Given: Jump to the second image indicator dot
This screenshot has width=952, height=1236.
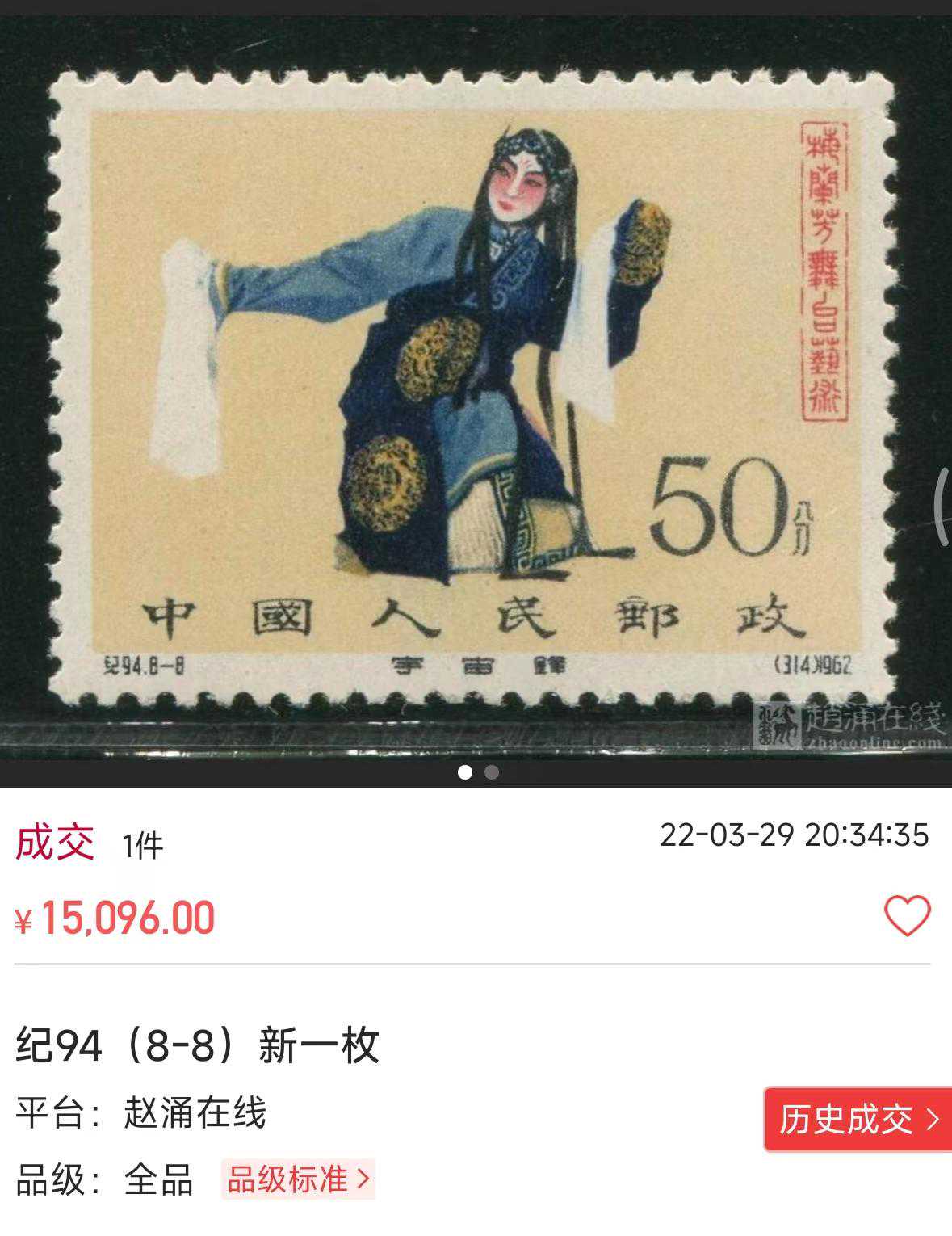Looking at the screenshot, I should [491, 772].
